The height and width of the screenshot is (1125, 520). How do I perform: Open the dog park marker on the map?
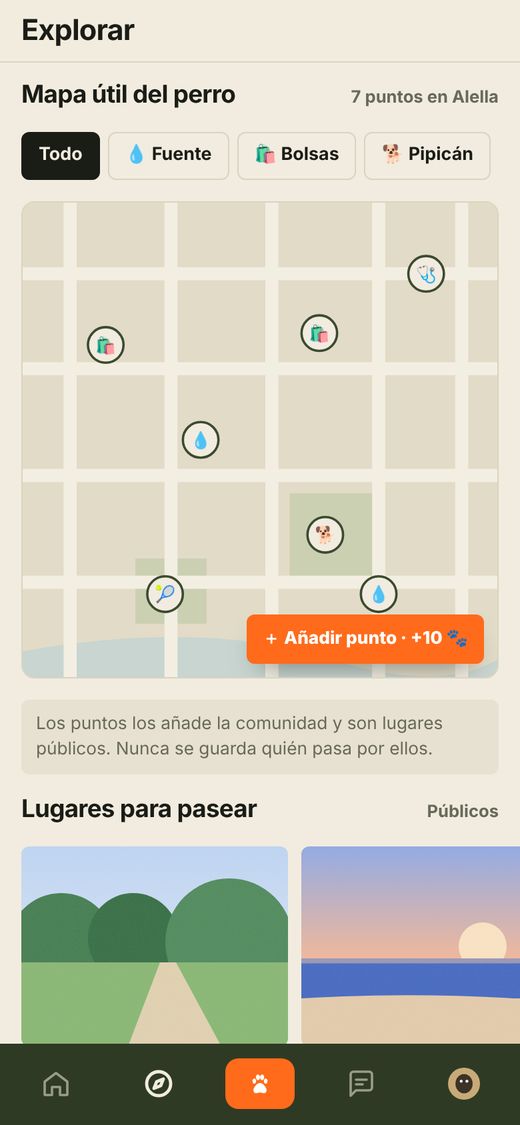(x=325, y=535)
